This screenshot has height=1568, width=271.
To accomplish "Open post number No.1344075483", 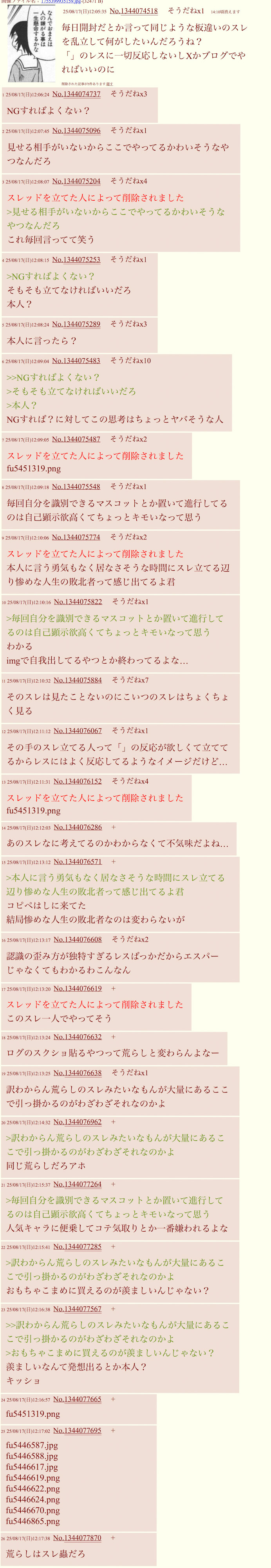I will pos(76,361).
